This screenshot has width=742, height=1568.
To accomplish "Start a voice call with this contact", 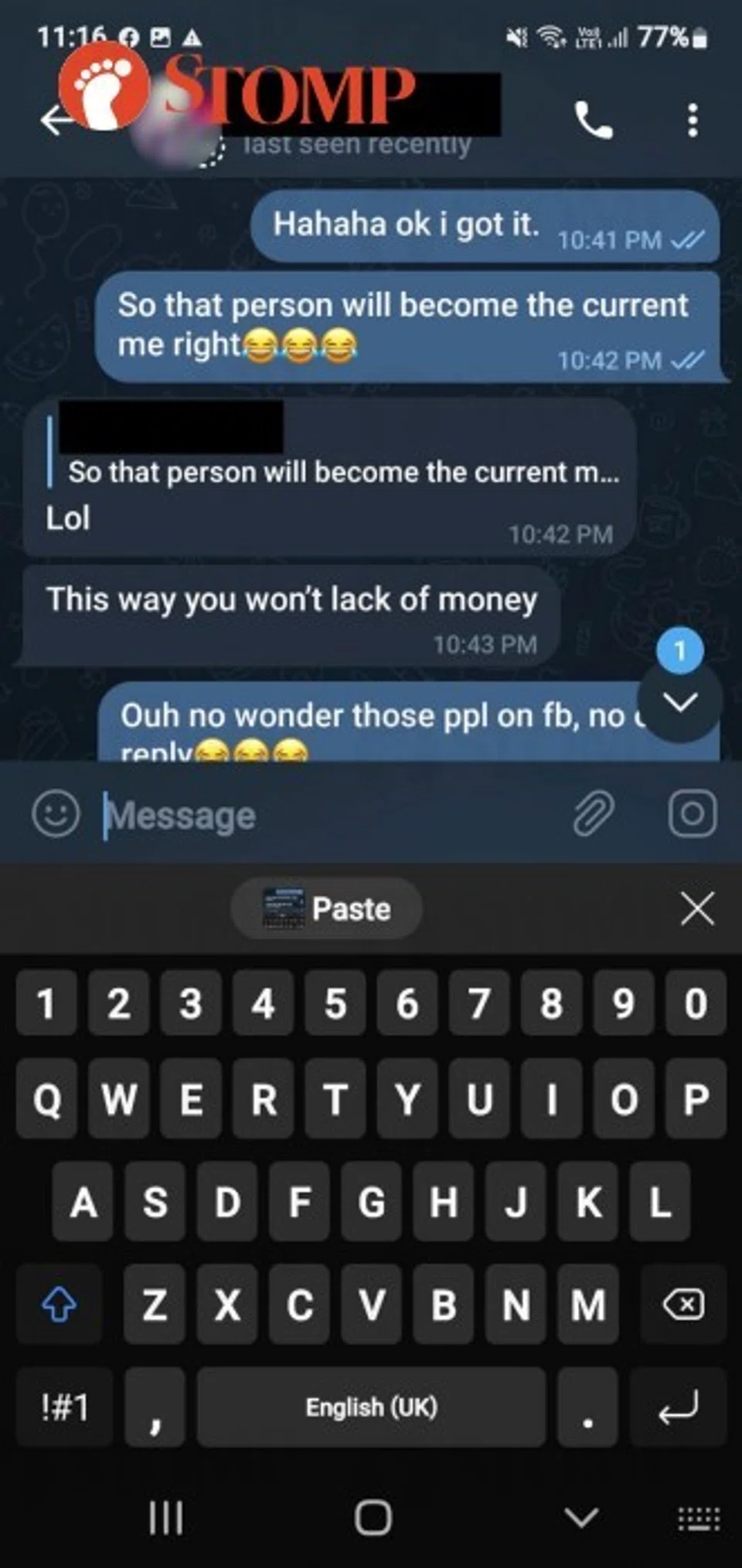I will click(594, 120).
